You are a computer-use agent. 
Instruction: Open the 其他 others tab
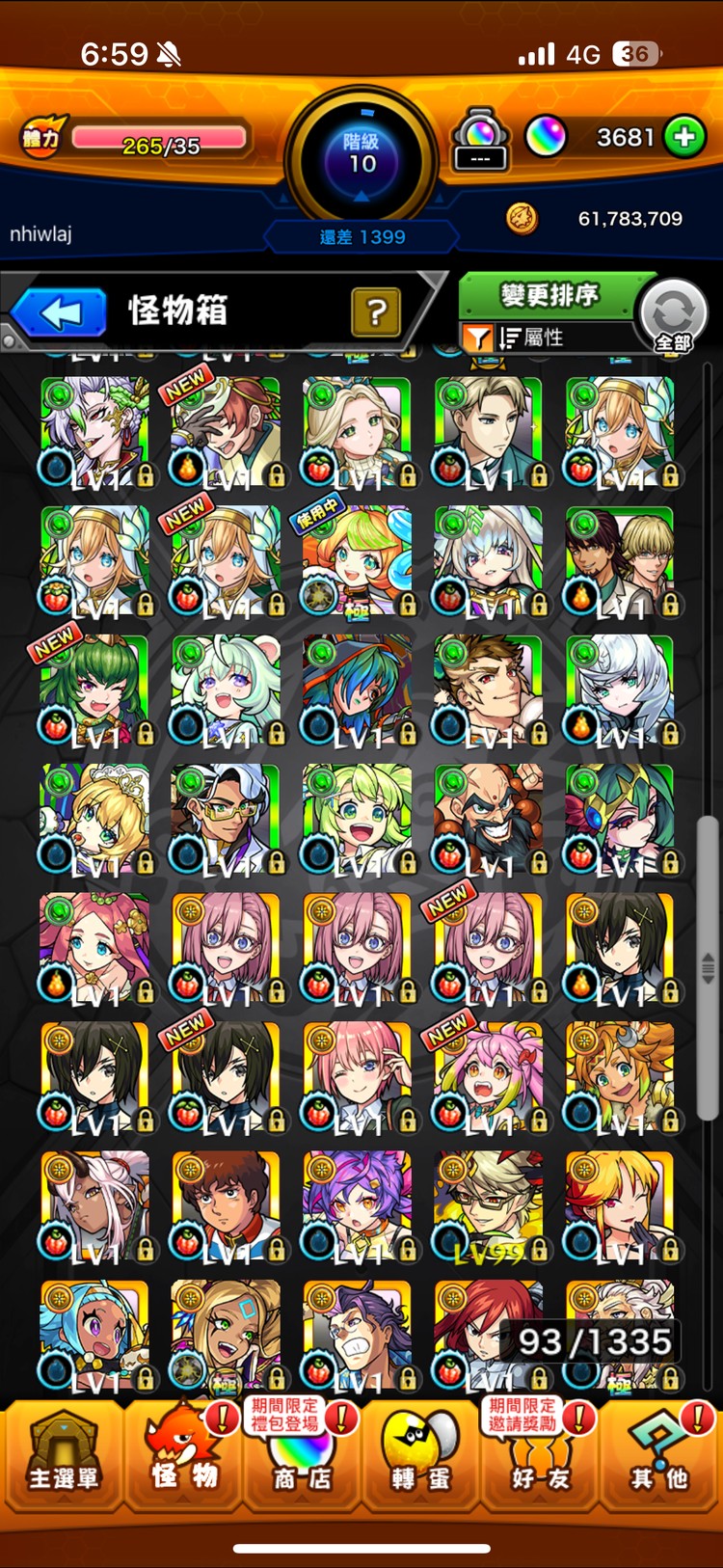pos(660,1456)
